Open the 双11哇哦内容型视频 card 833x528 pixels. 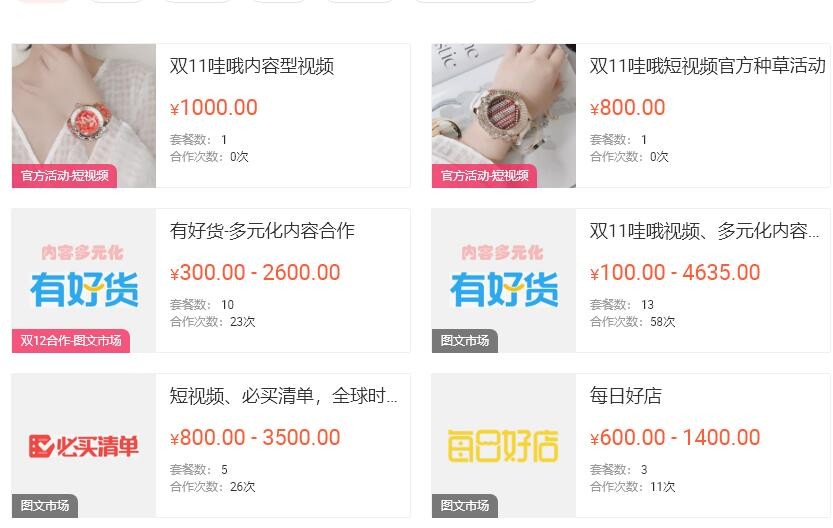(x=252, y=67)
